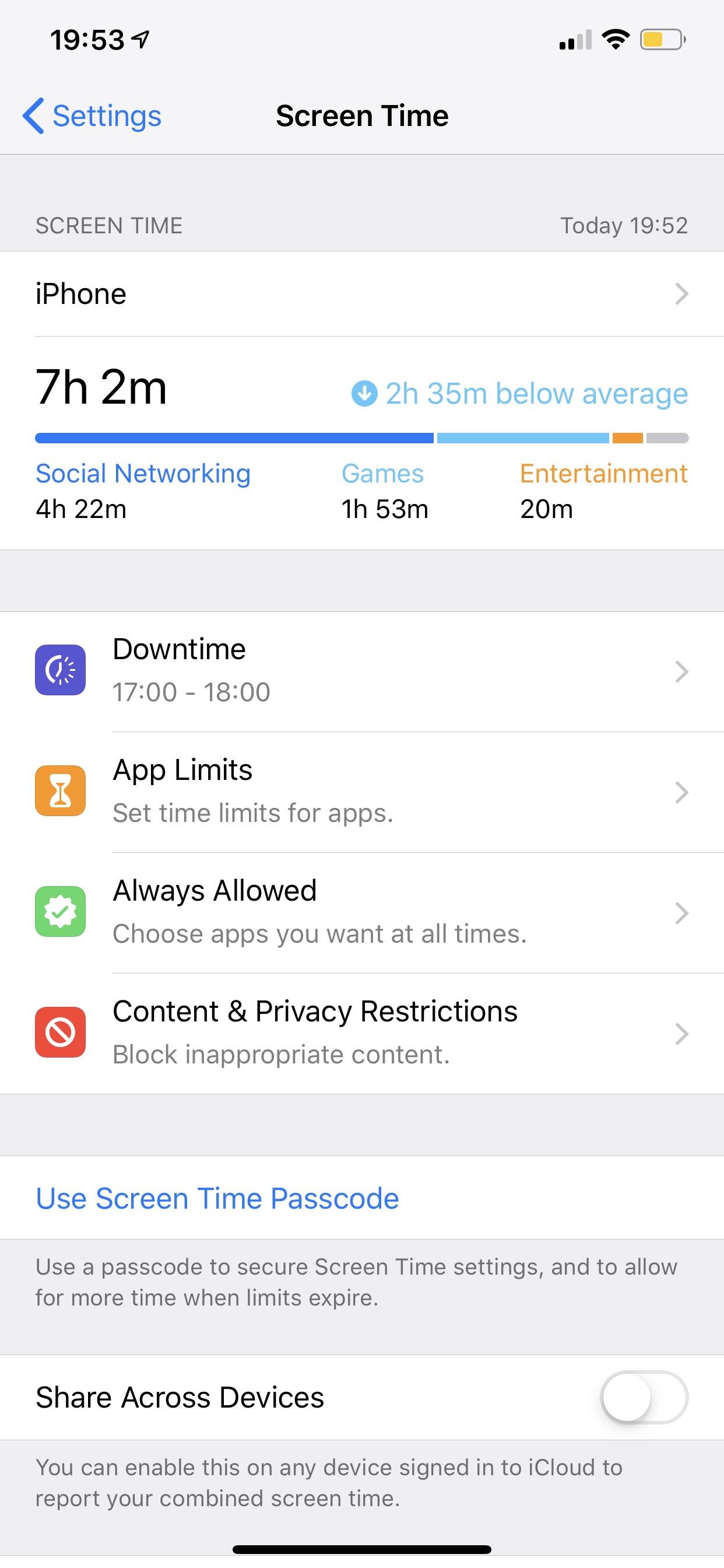
Task: Select the Social Networking category label
Action: coord(142,474)
